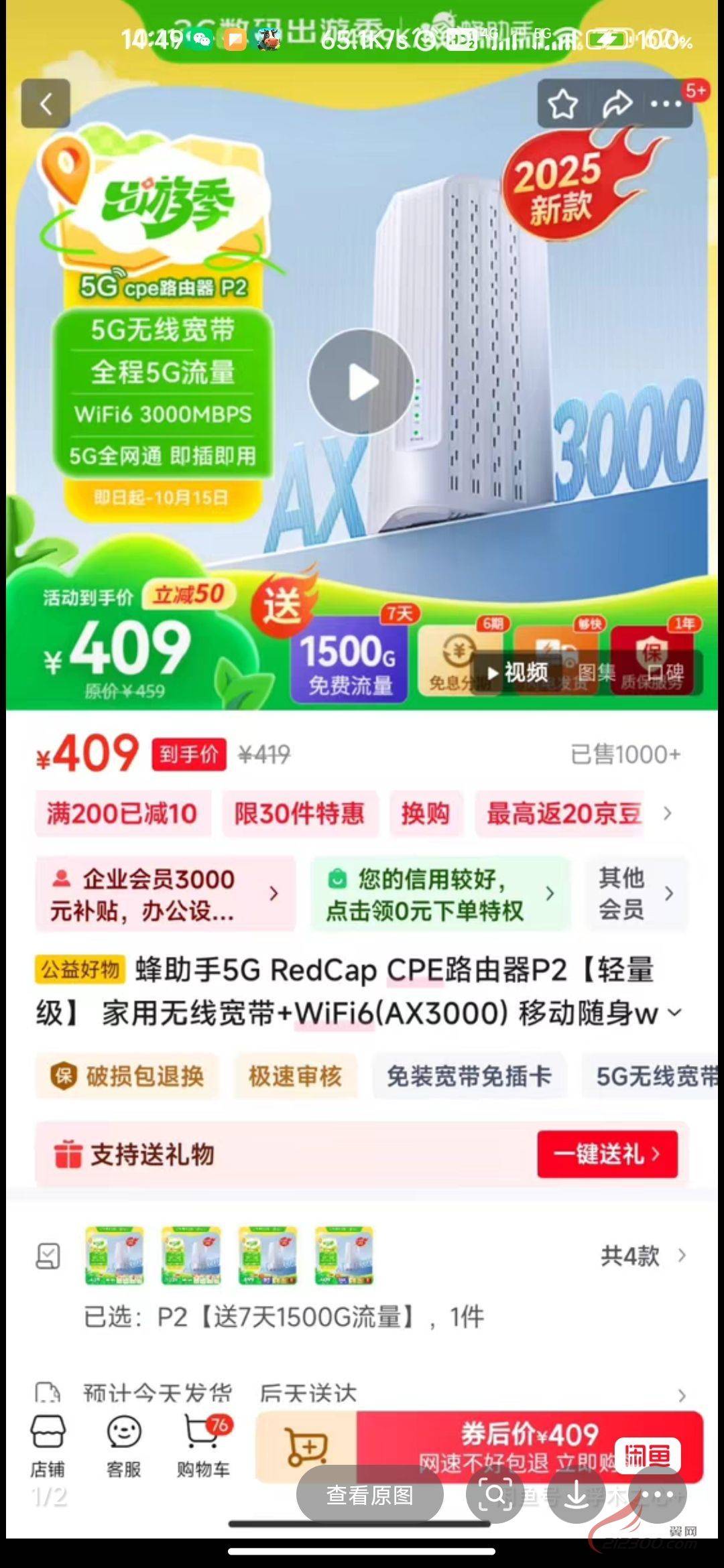Add the item to cart with cart-plus button
This screenshot has height=1568, width=724.
click(306, 1446)
